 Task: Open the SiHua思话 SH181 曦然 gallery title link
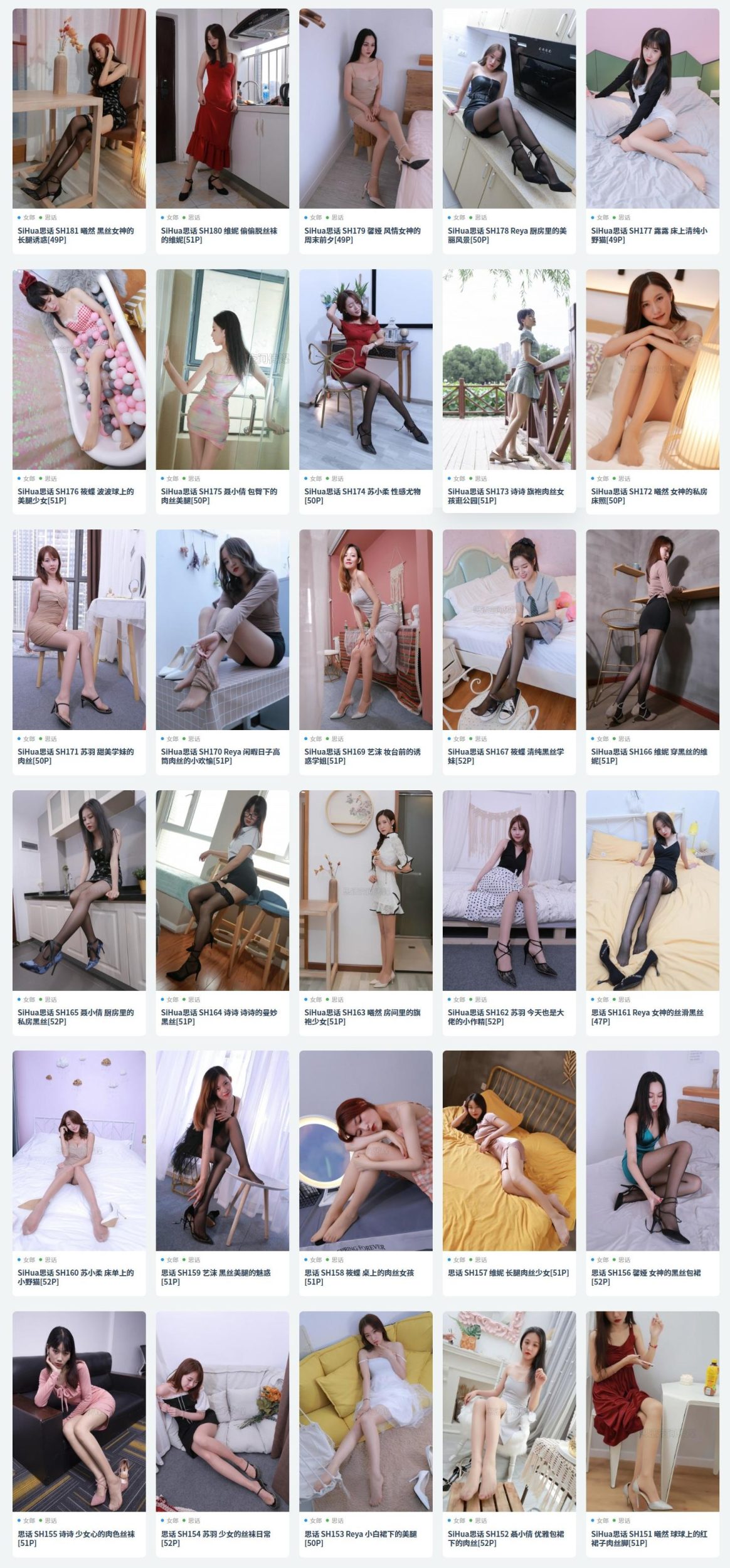[x=75, y=233]
